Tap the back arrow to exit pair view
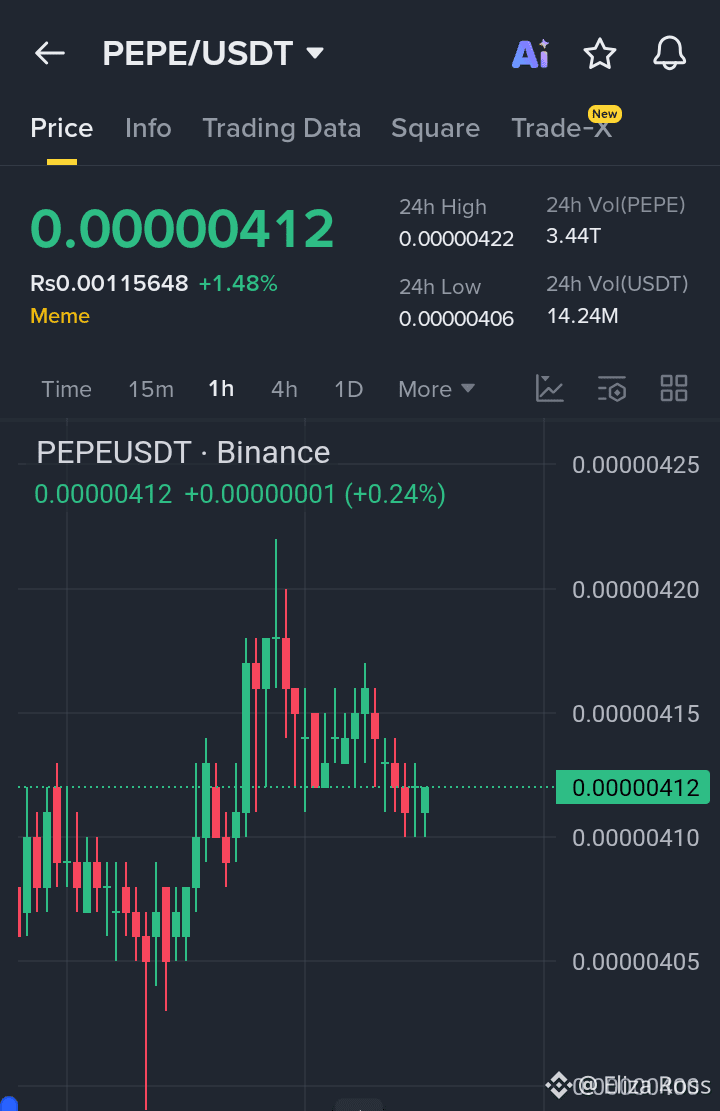The image size is (720, 1111). click(49, 54)
